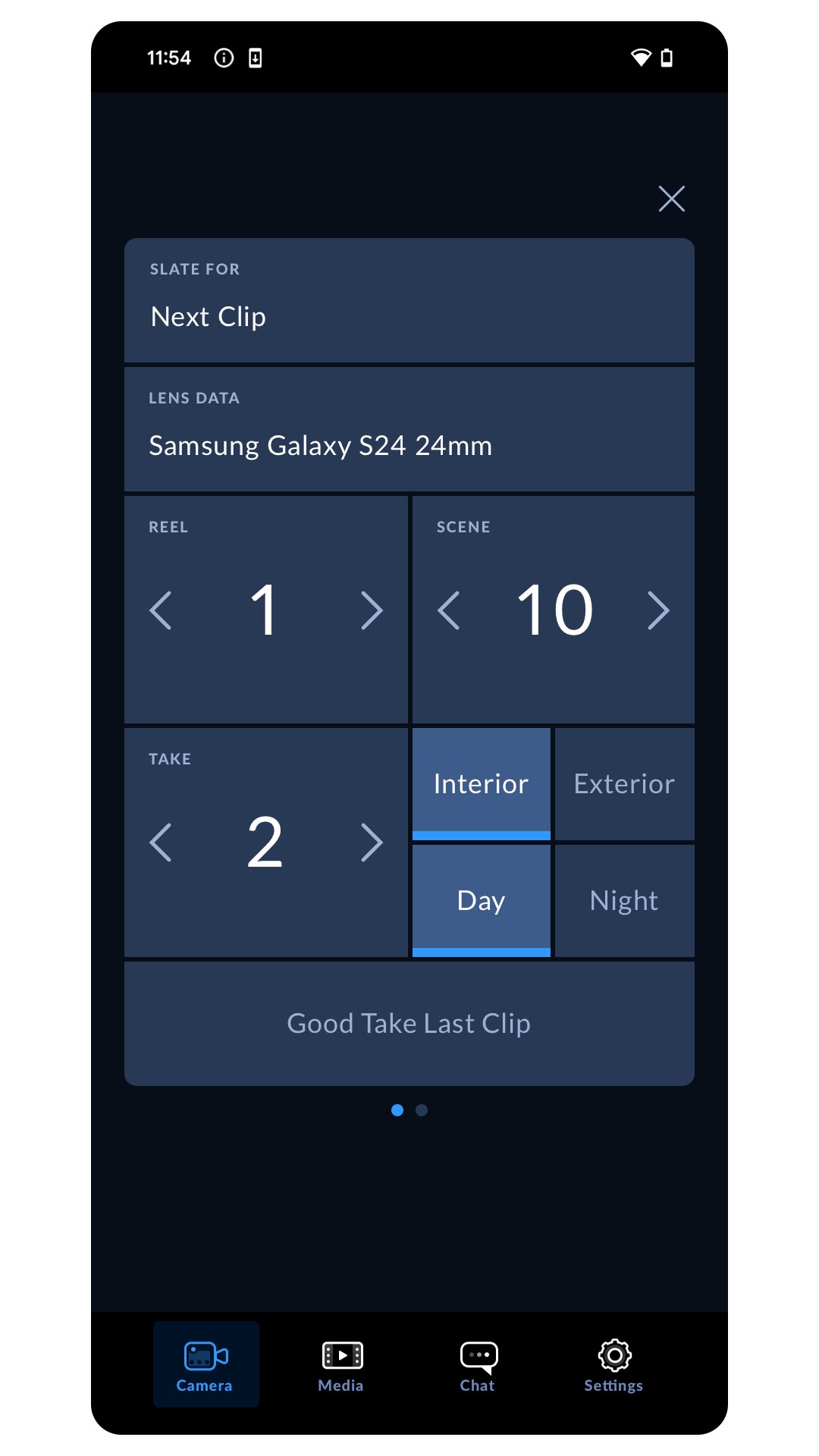Choose Night for the slate

[x=625, y=901]
